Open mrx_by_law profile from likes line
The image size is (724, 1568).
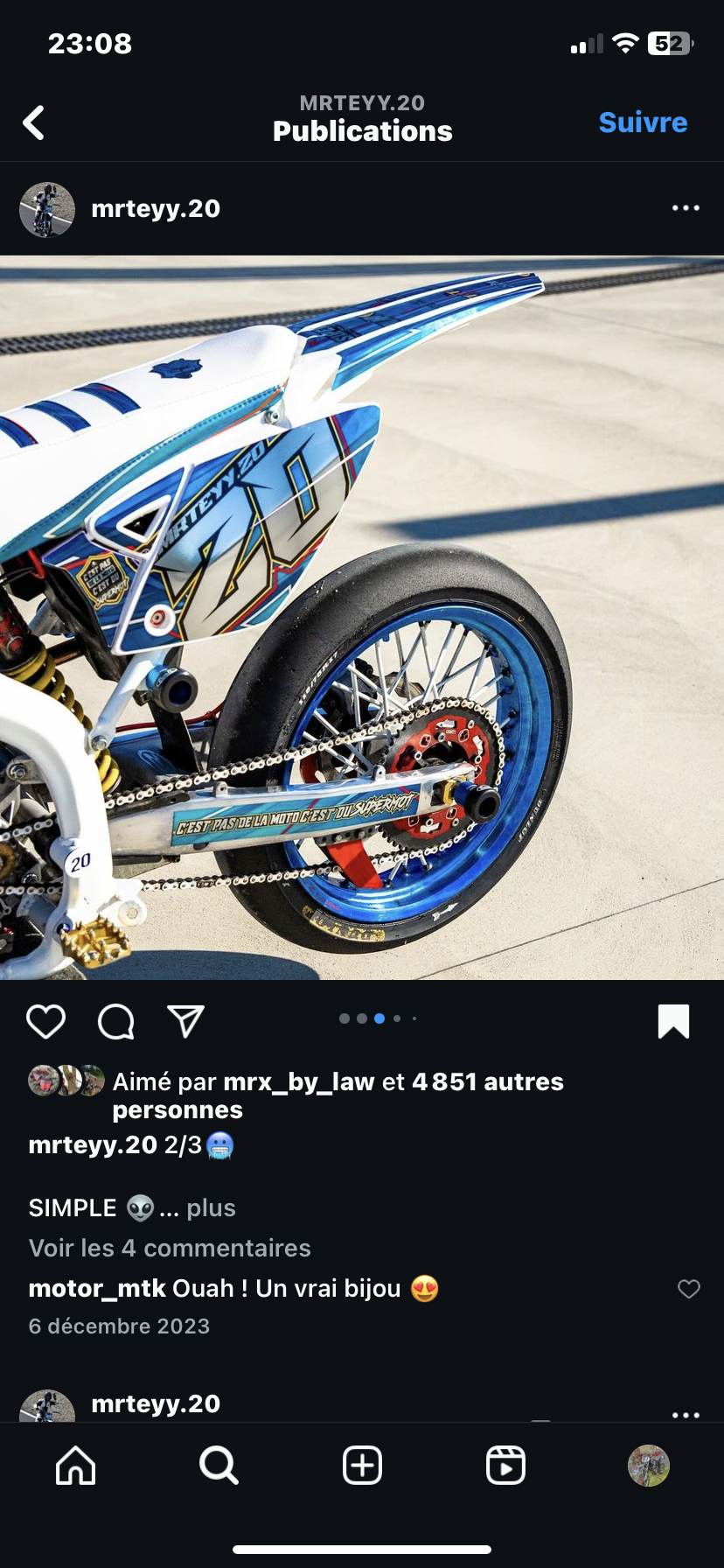[299, 1081]
